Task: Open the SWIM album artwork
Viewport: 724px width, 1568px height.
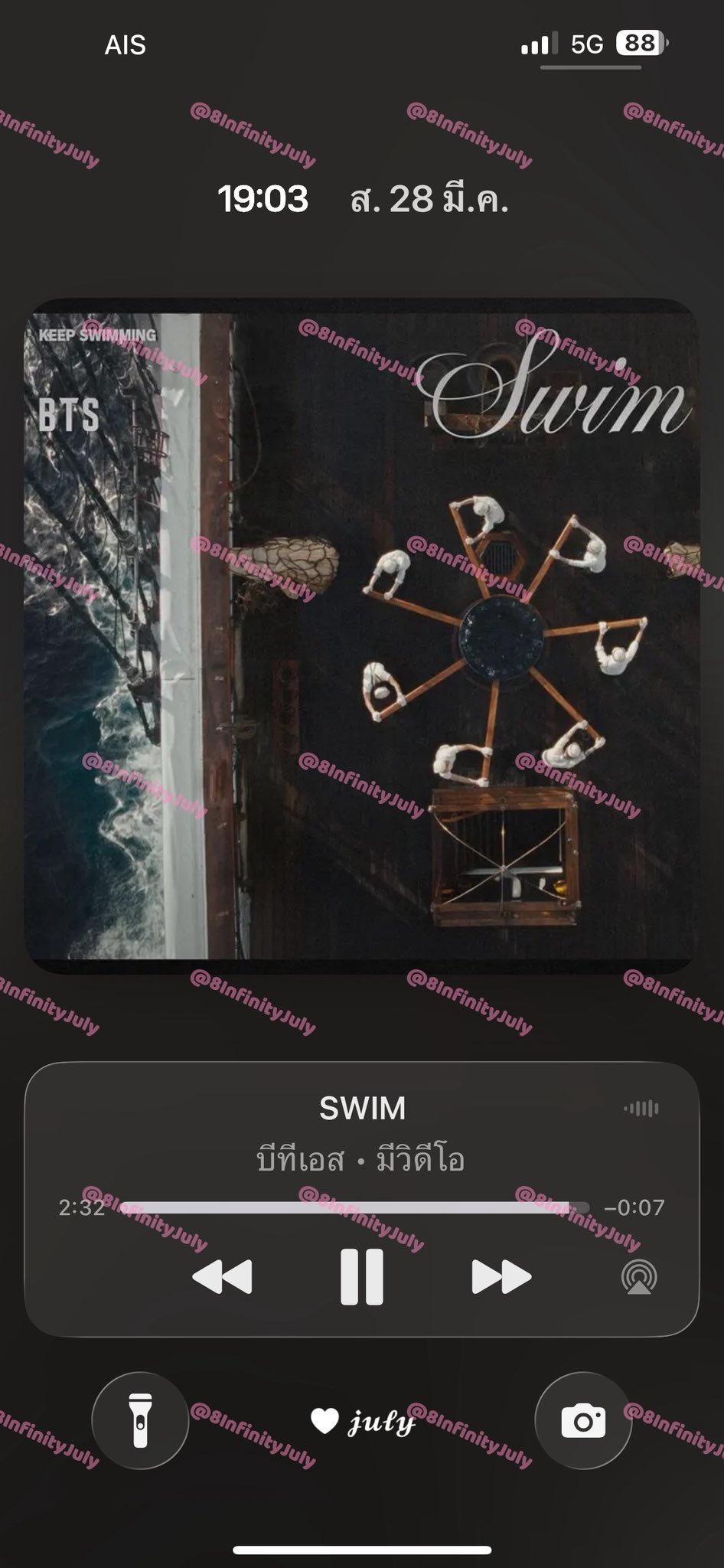Action: click(x=362, y=635)
